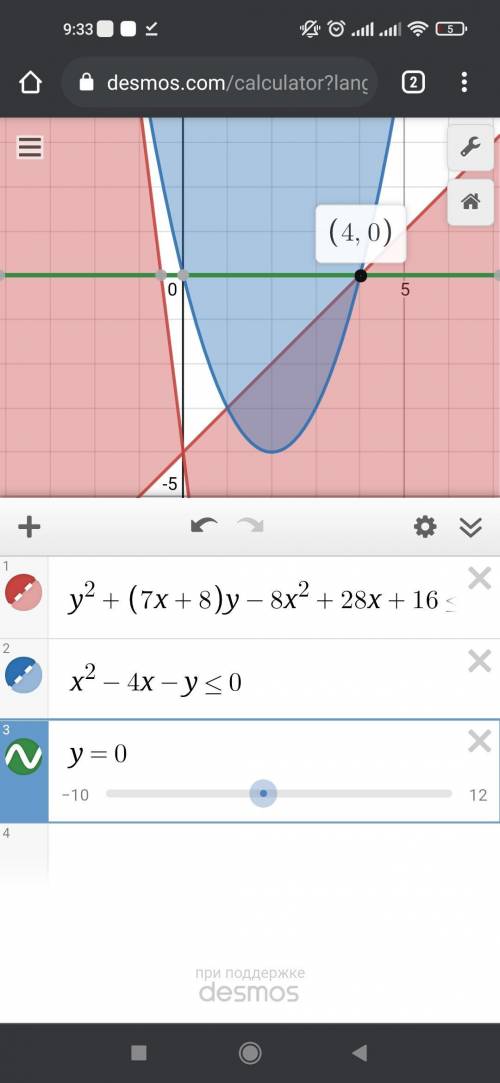
Task: Open the Desmos hamburger menu
Action: (x=30, y=146)
